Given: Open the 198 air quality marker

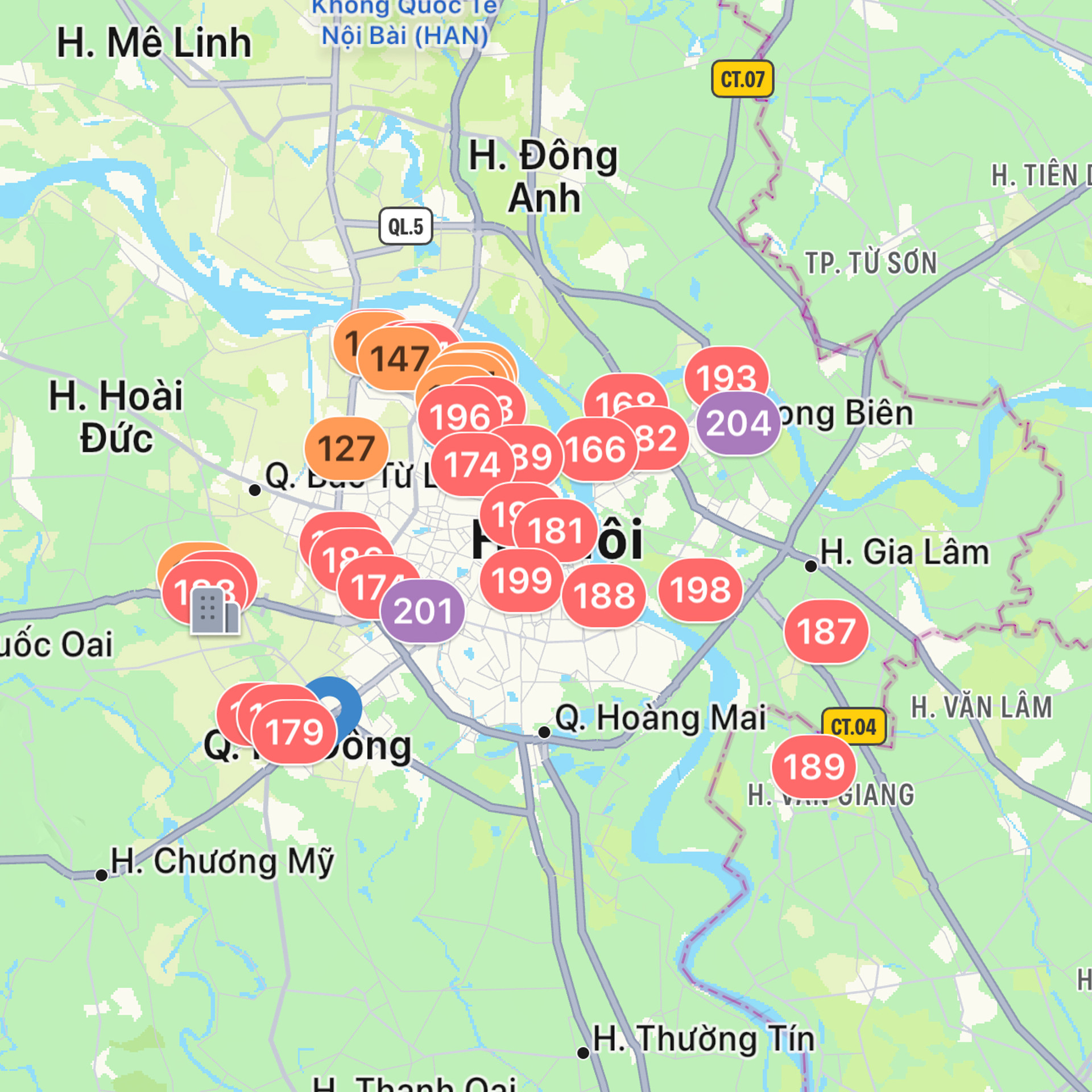Looking at the screenshot, I should [x=700, y=590].
